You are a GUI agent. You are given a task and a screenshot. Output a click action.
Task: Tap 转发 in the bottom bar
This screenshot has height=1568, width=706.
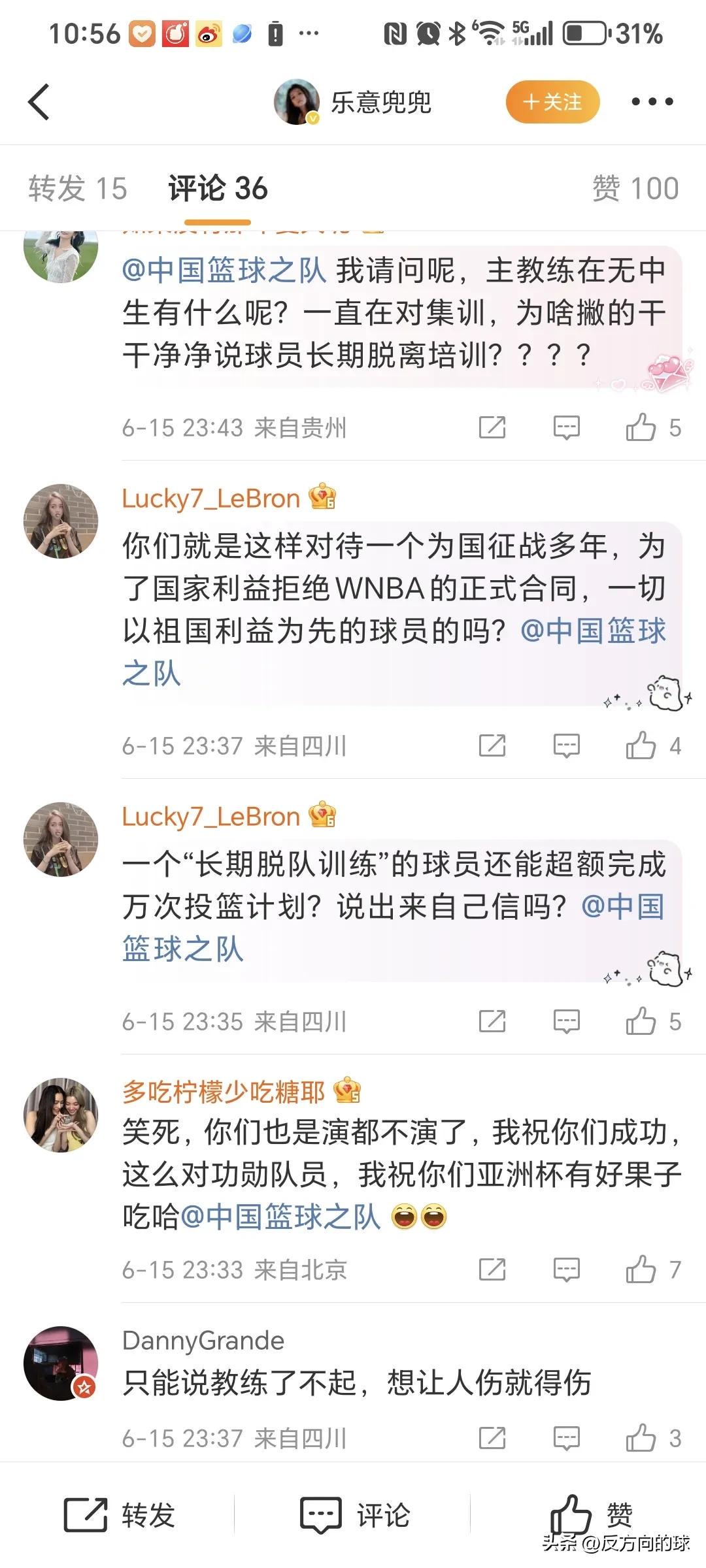pos(120,1515)
